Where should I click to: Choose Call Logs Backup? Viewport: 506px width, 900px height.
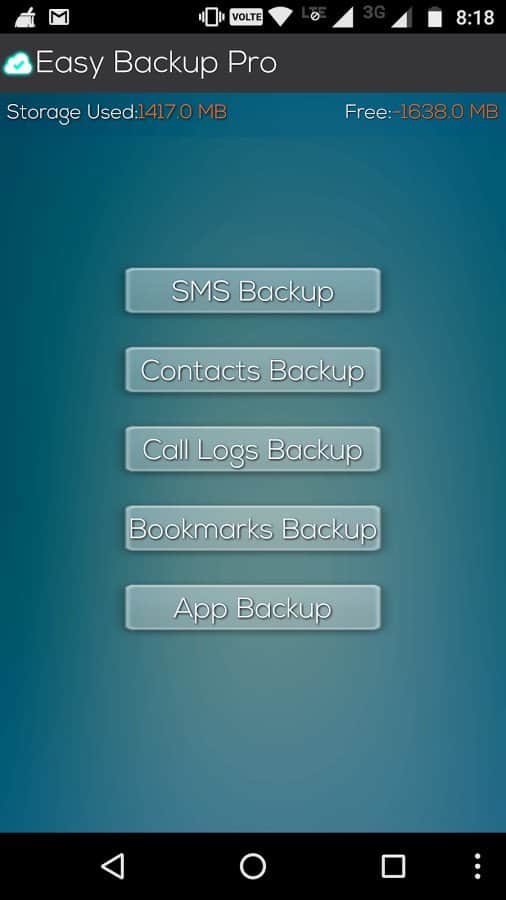click(252, 449)
